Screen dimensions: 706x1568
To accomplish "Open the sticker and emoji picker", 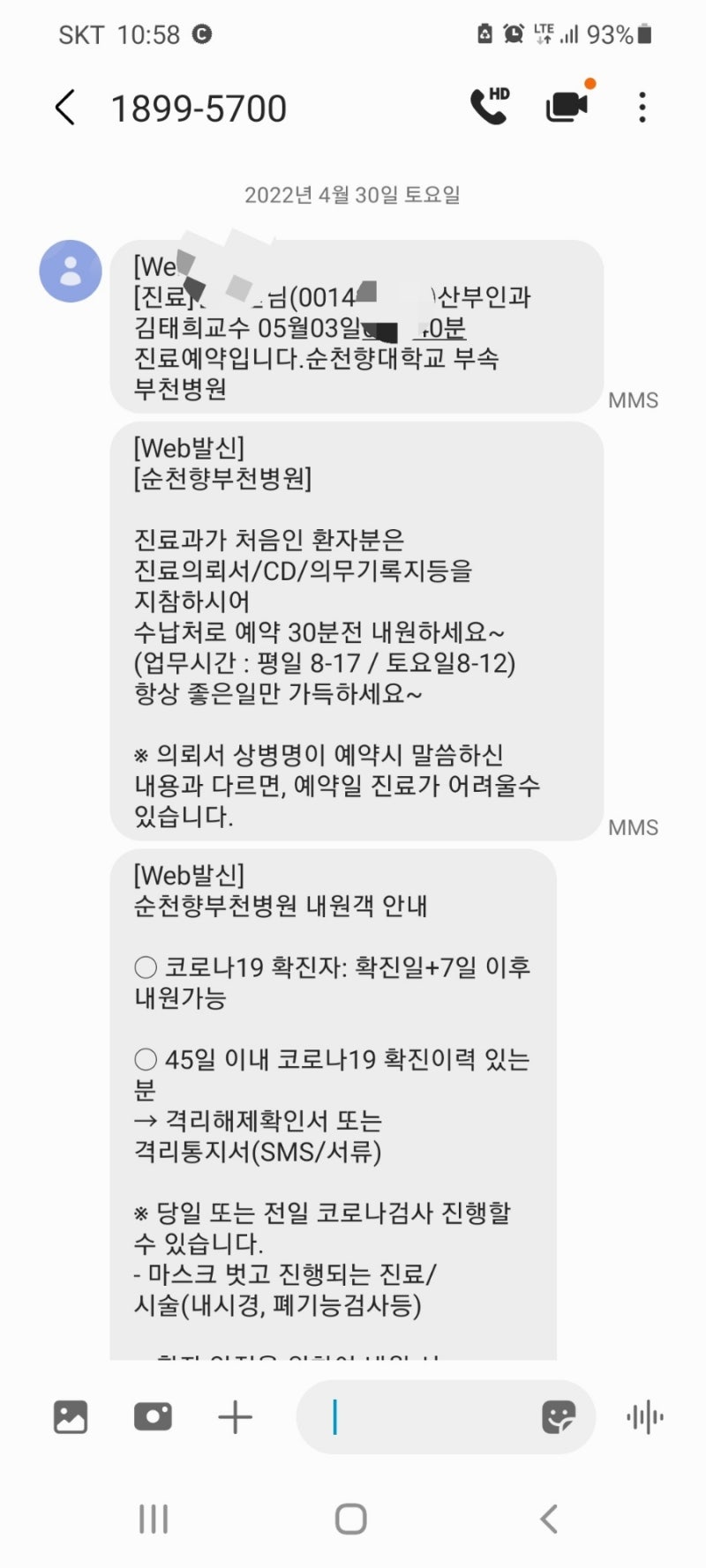I will tap(559, 1417).
